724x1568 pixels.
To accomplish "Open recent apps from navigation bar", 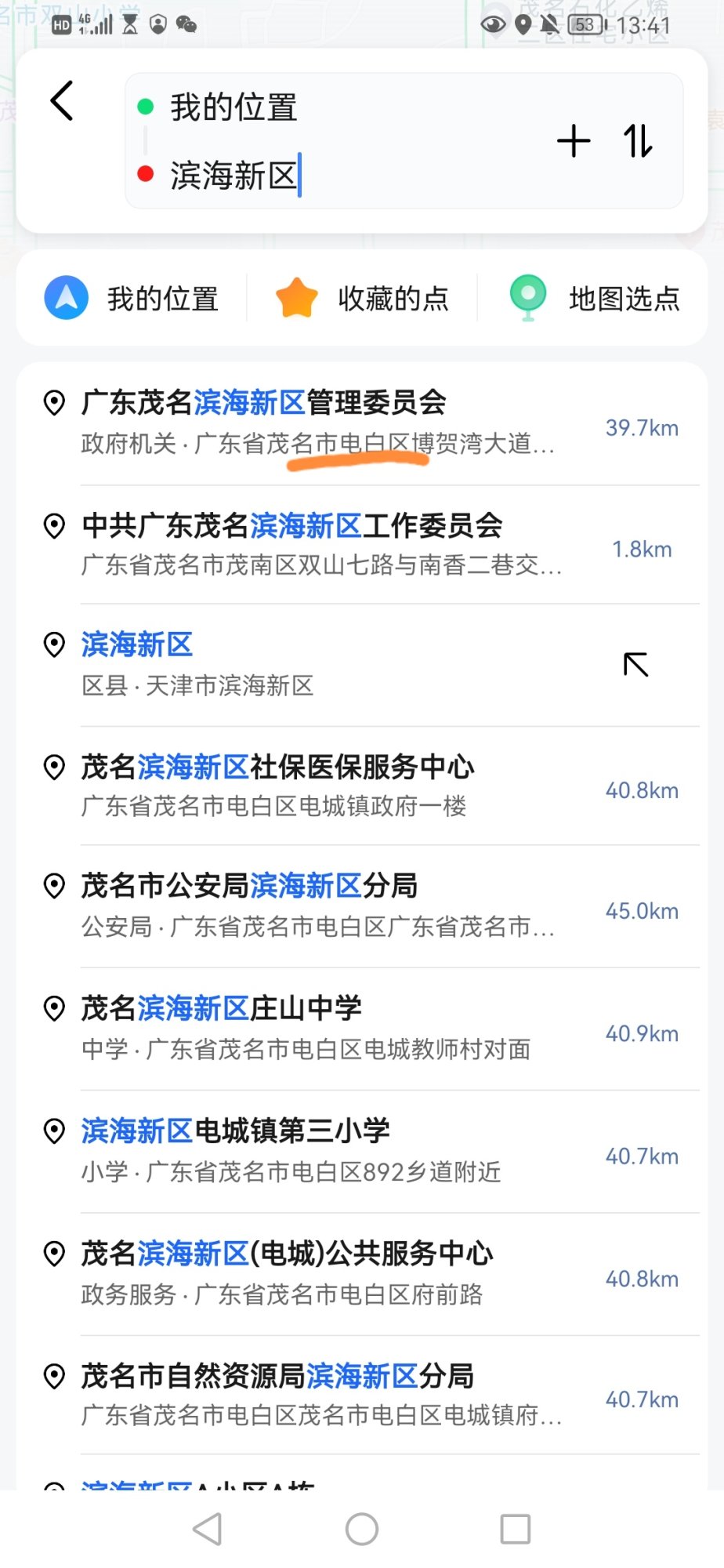I will (516, 1529).
